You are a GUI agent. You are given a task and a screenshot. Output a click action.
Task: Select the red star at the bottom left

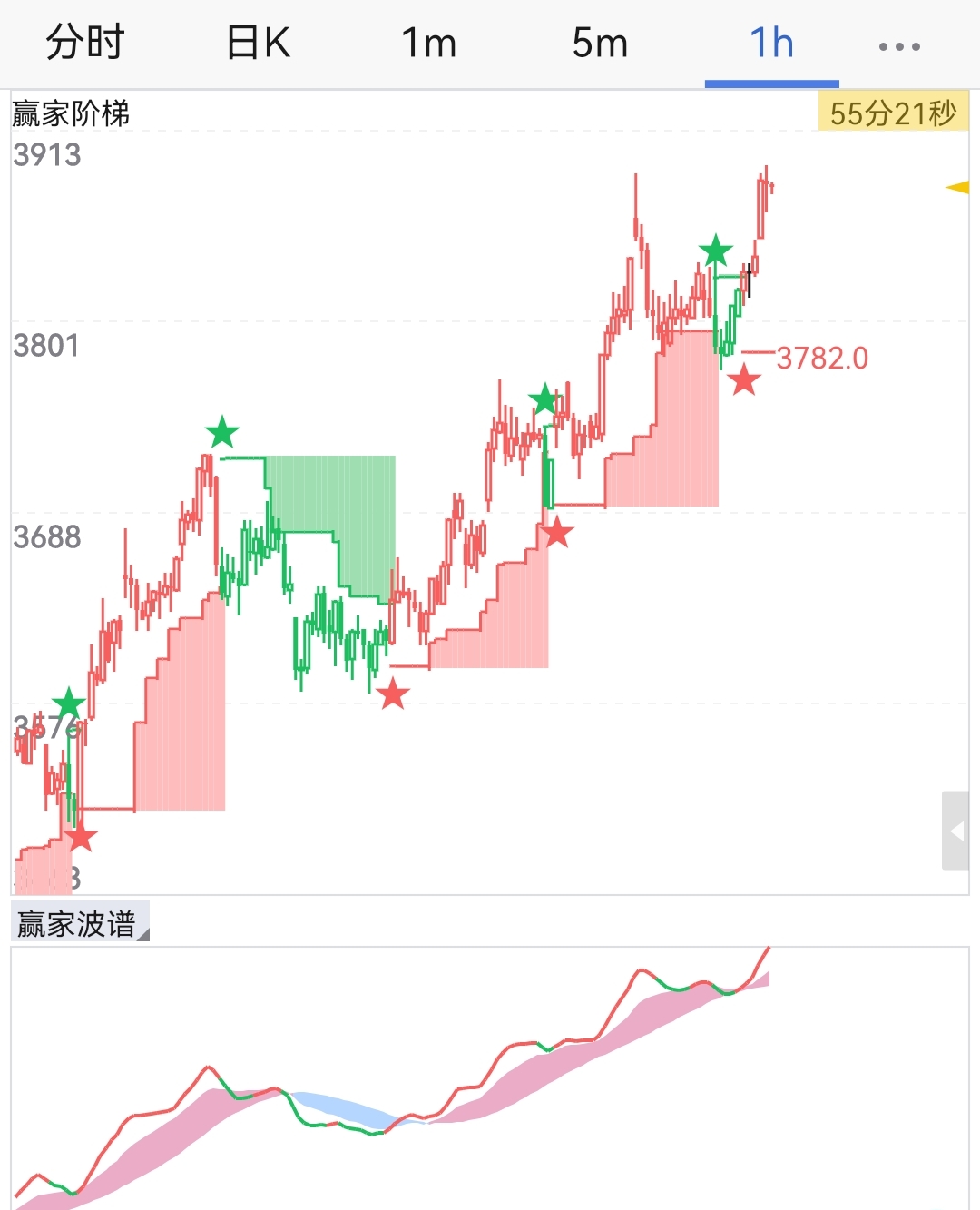click(80, 840)
